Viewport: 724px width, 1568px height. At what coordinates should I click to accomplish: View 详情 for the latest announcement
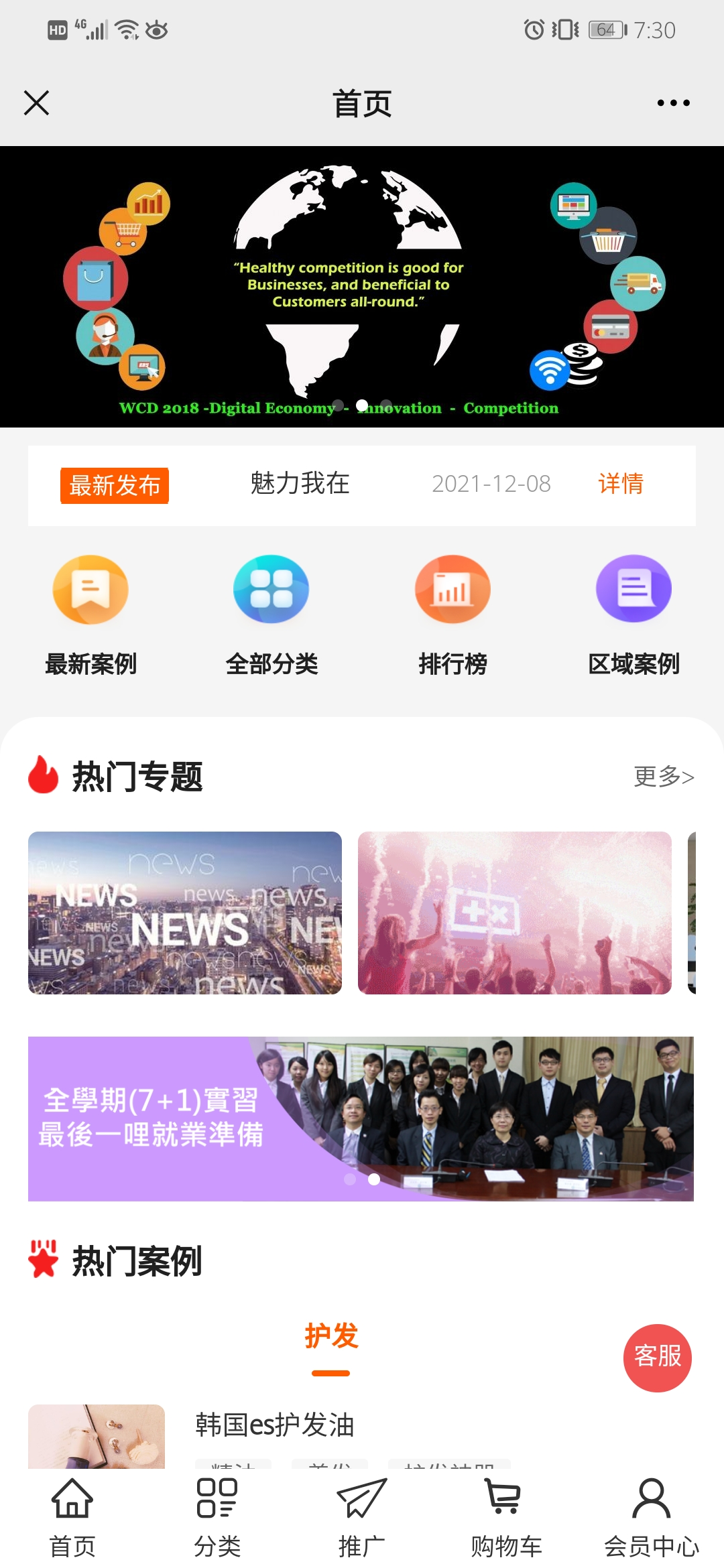pyautogui.click(x=621, y=484)
